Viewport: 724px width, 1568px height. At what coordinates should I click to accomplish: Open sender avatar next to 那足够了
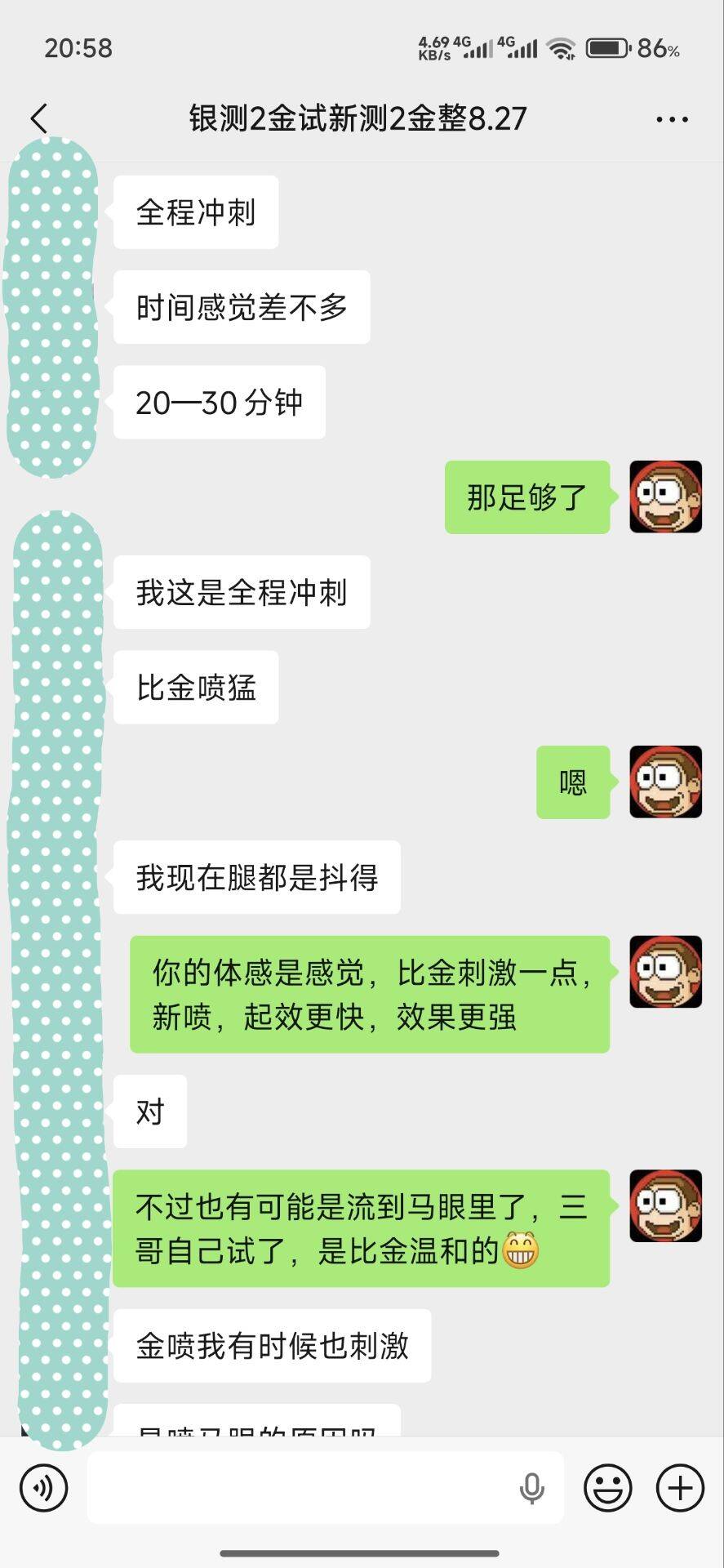pyautogui.click(x=665, y=497)
